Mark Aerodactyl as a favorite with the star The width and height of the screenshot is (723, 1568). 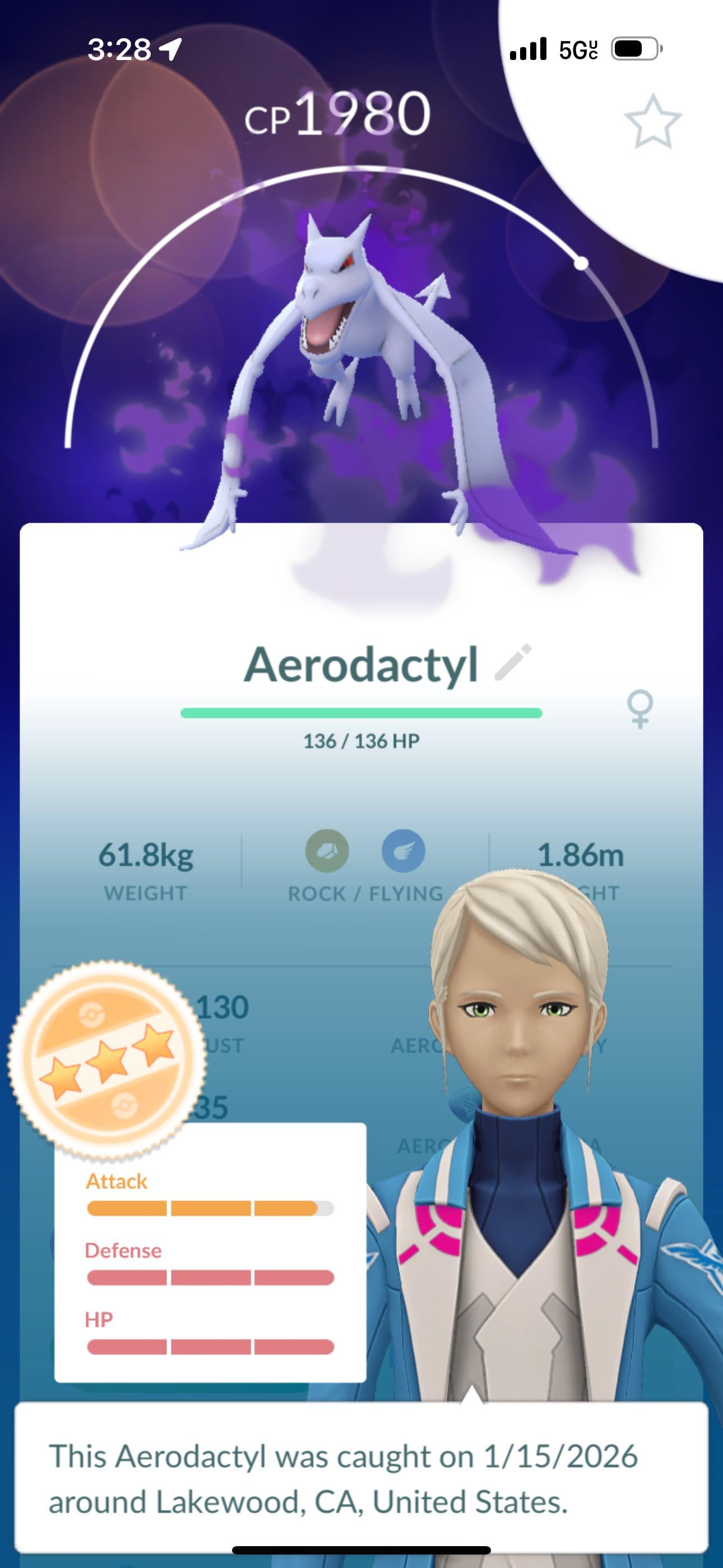click(x=652, y=122)
